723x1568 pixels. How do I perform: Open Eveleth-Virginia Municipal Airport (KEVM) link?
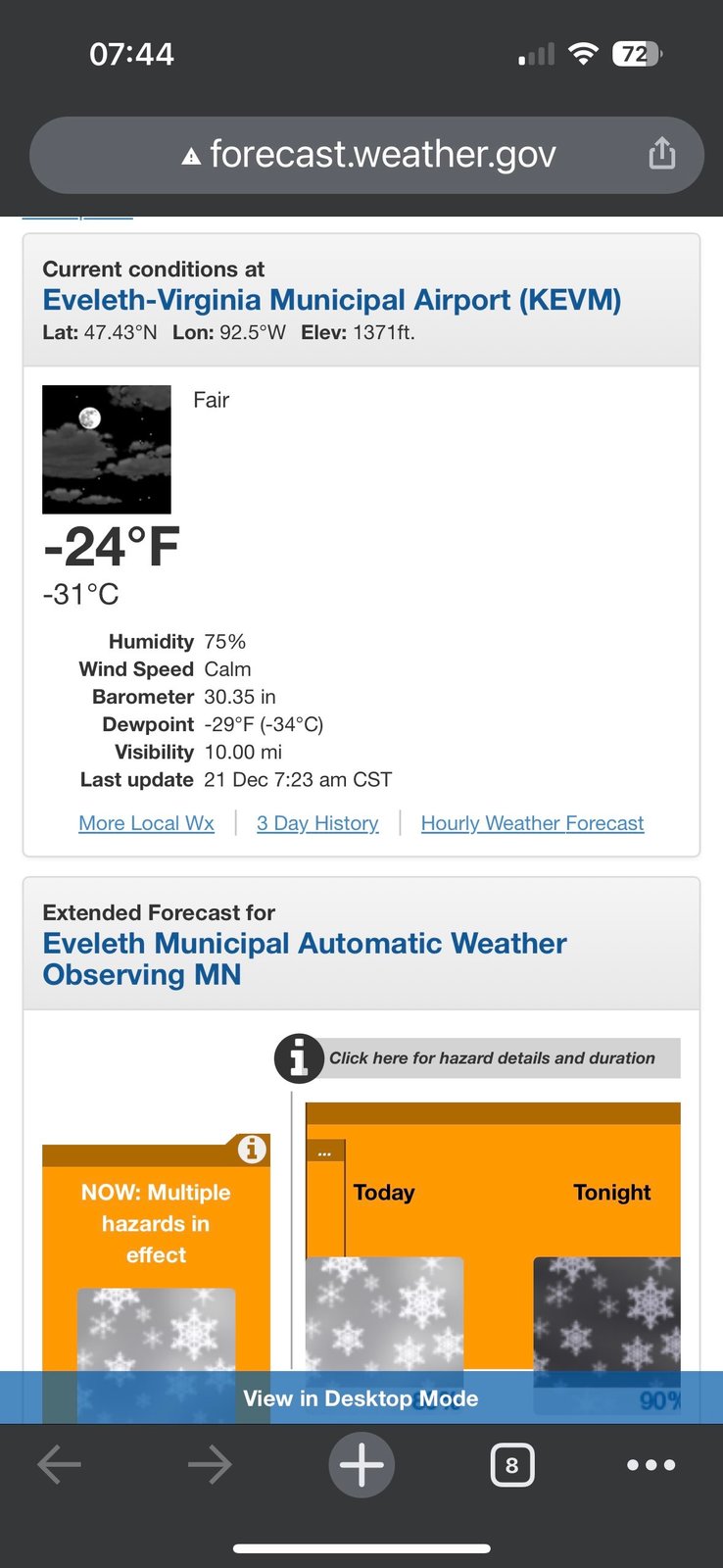(x=332, y=300)
